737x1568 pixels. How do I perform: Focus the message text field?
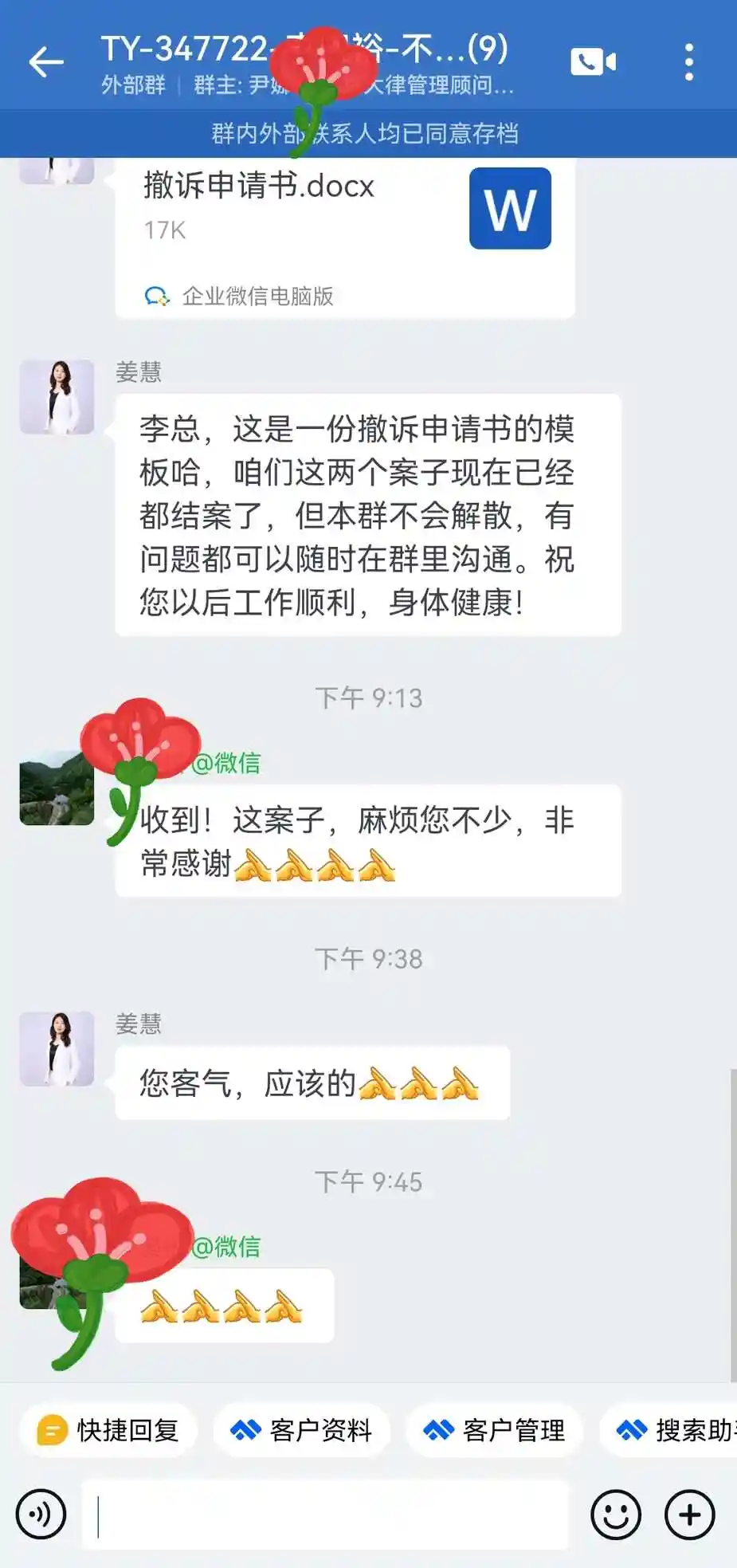(325, 1514)
